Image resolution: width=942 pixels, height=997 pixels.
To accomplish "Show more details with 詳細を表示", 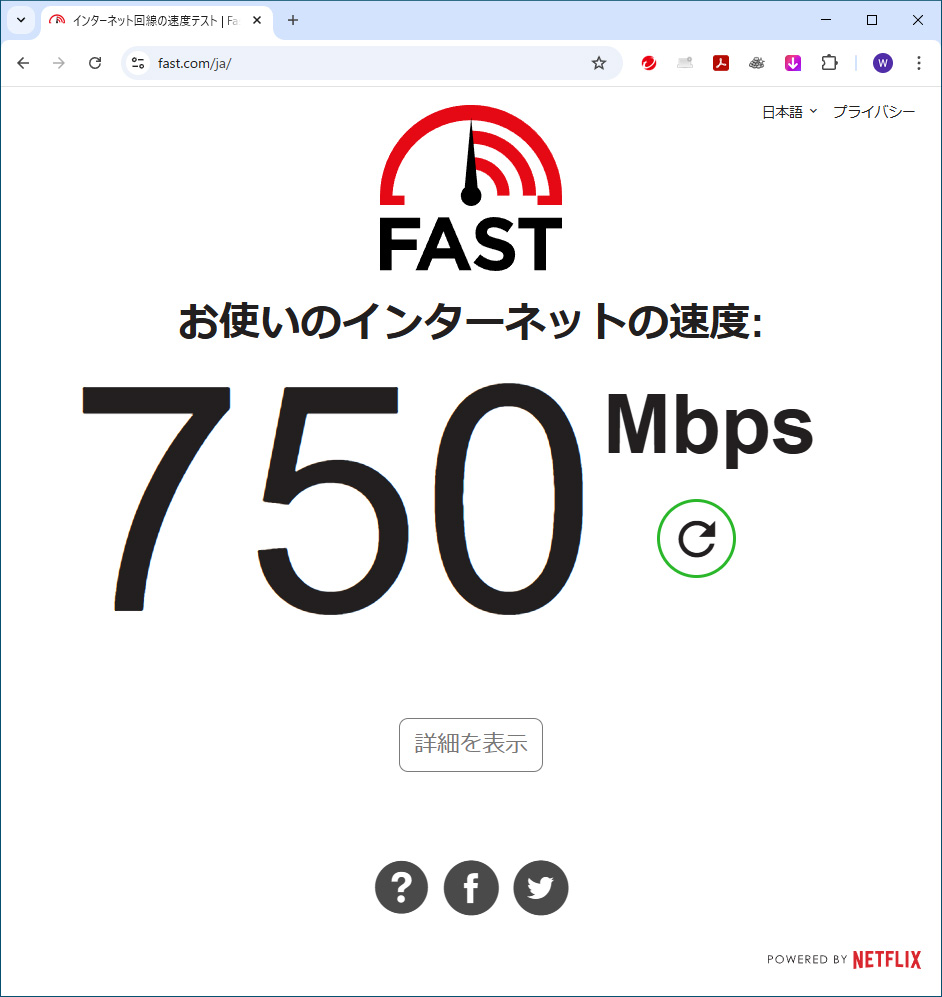I will pos(470,744).
